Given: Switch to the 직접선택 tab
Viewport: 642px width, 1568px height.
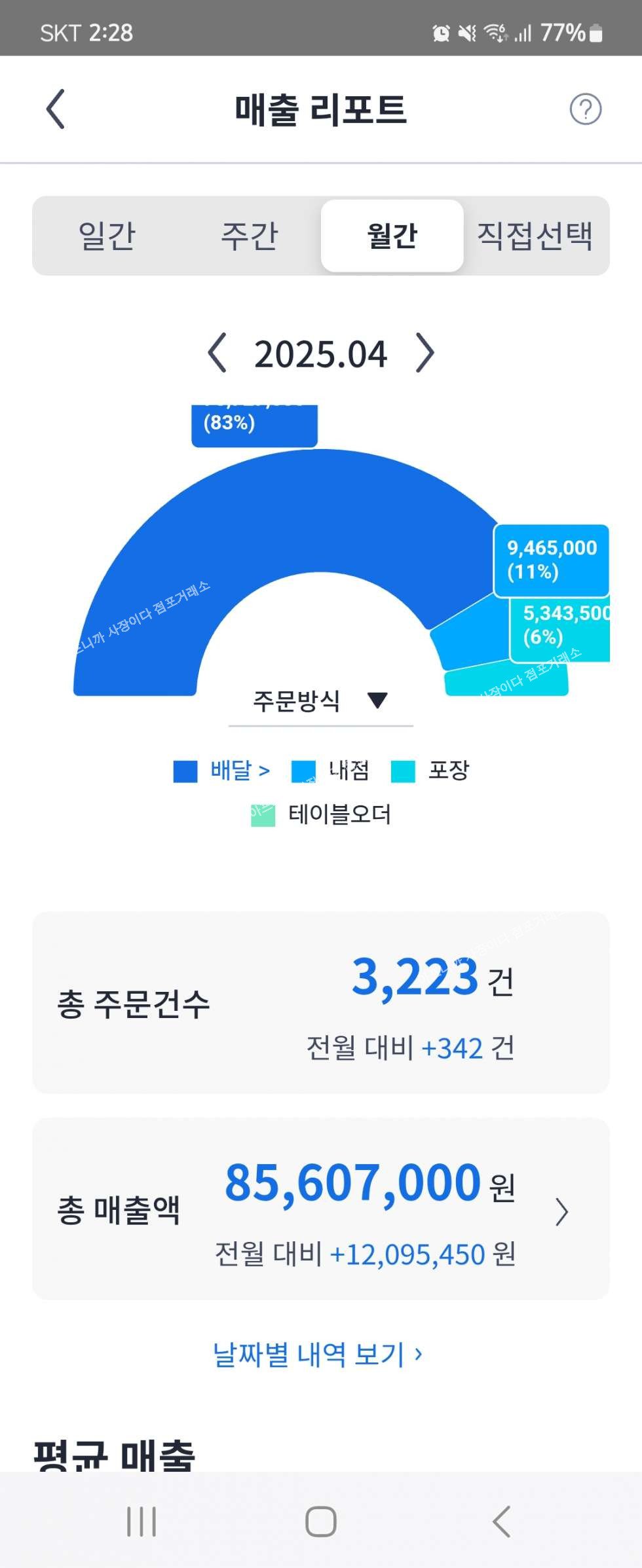Looking at the screenshot, I should tap(535, 236).
